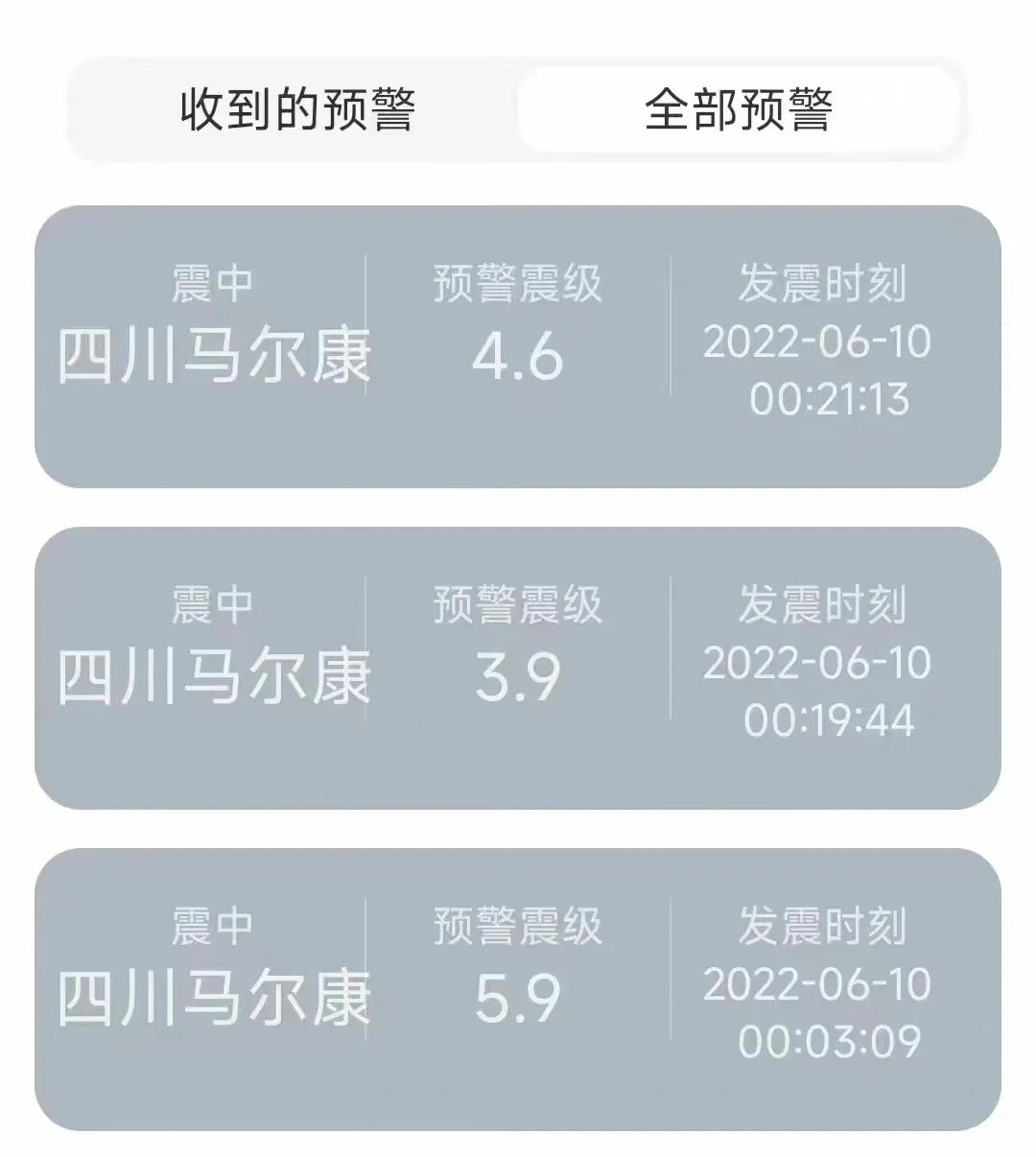Tap the 5.9 magnitude value
Screen dimensions: 1036x1157
(518, 998)
